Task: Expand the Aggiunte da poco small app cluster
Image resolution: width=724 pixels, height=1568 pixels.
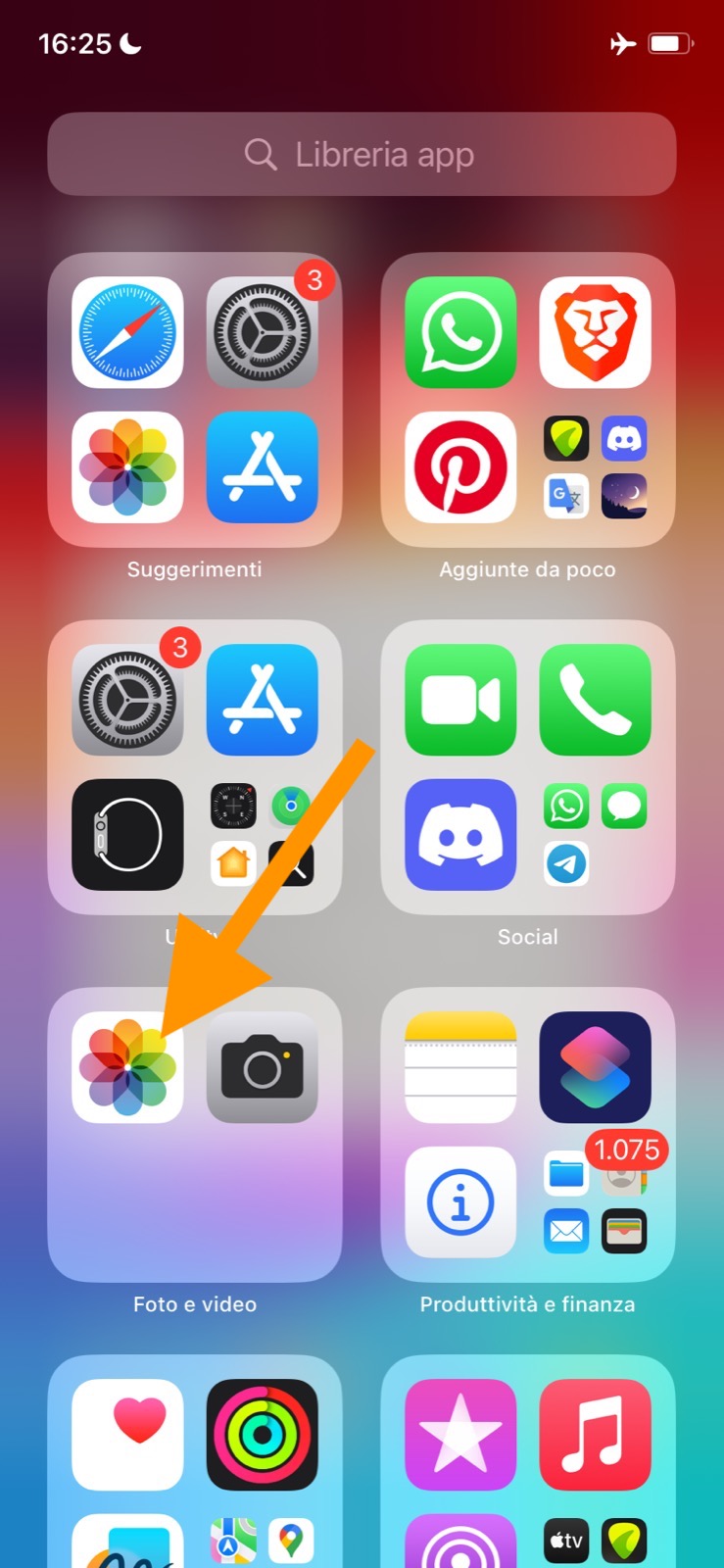Action: click(x=595, y=466)
